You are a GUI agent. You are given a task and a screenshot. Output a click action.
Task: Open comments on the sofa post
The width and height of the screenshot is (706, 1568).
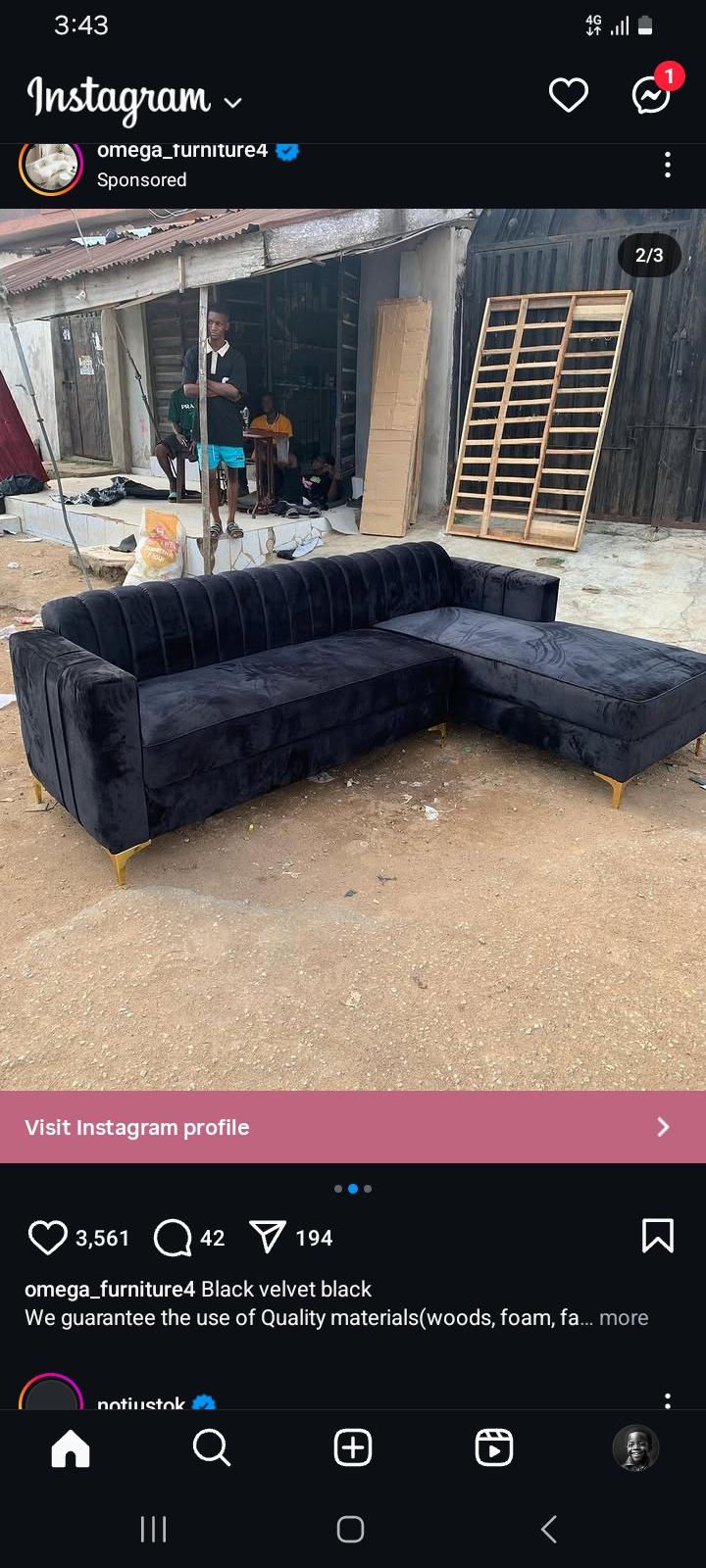[173, 1238]
